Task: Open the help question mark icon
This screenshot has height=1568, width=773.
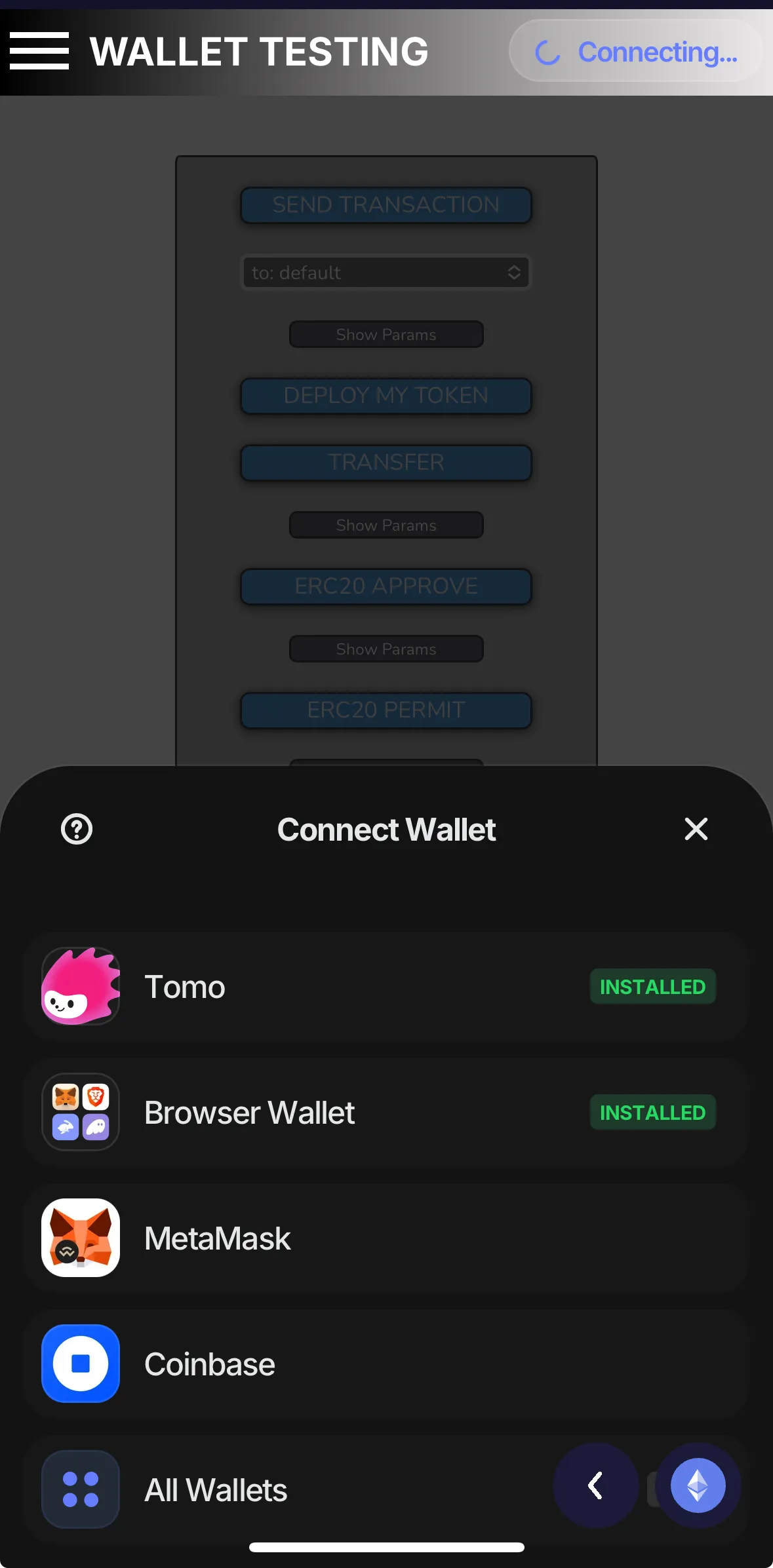Action: point(75,830)
